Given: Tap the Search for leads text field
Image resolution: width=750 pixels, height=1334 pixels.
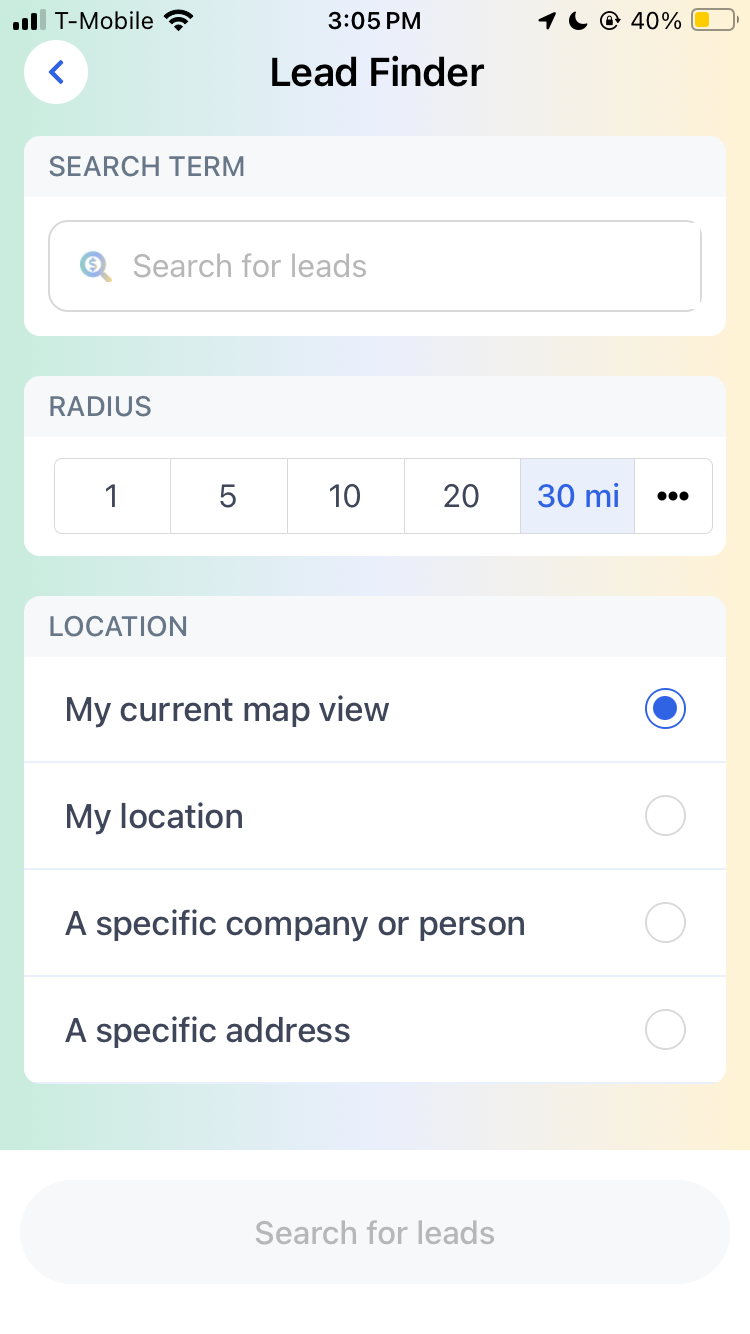Looking at the screenshot, I should click(375, 266).
